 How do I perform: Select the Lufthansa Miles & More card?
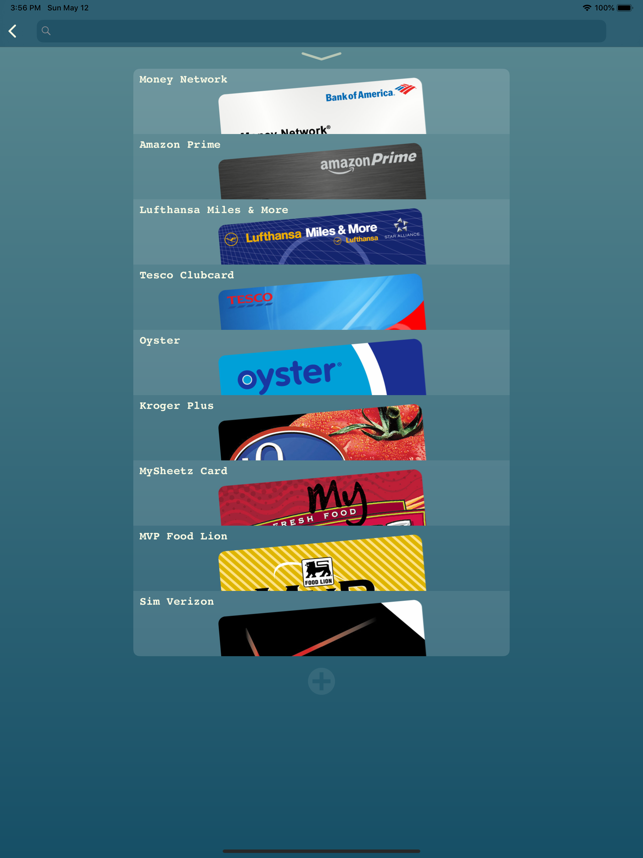point(321,233)
